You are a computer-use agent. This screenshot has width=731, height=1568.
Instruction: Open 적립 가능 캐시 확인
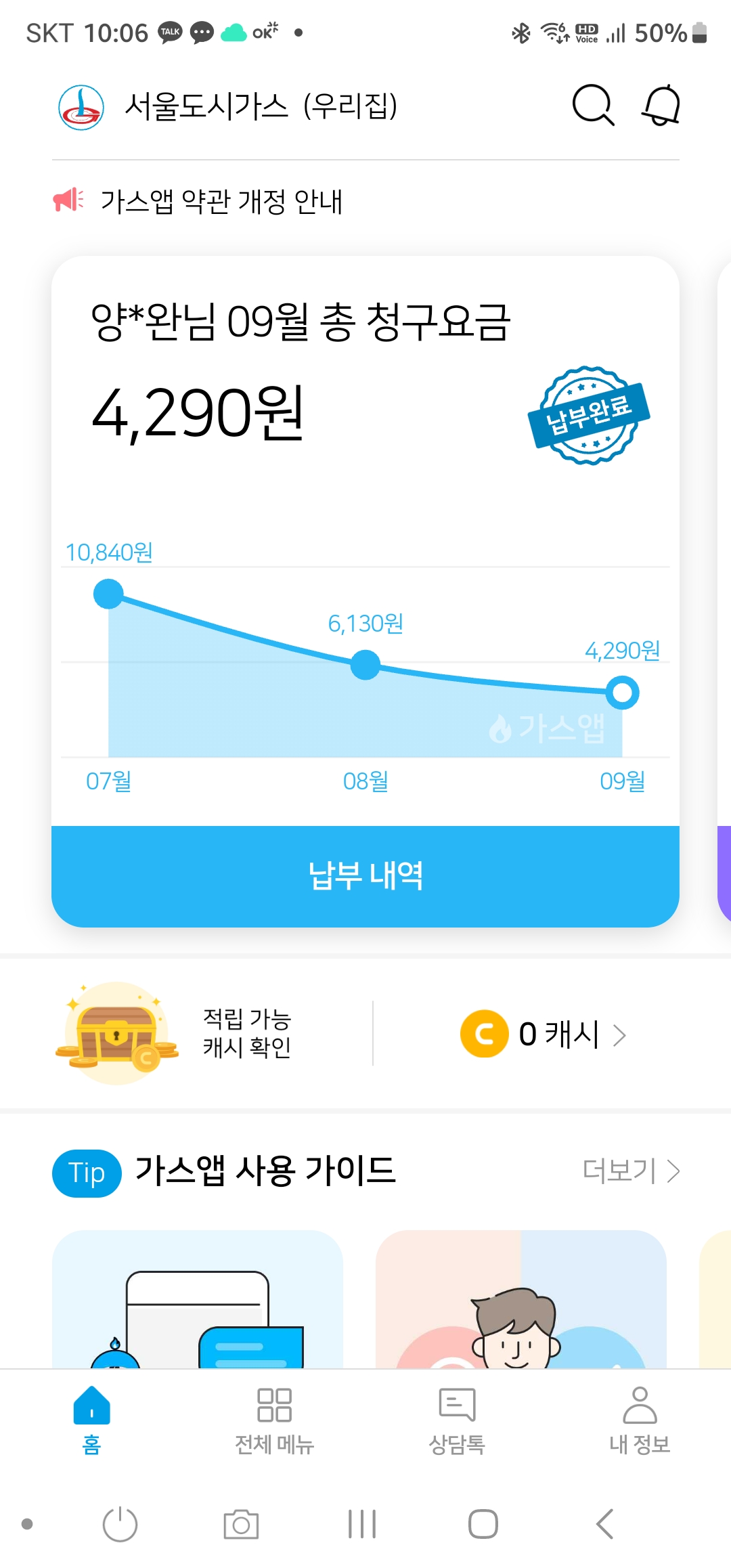tap(246, 1033)
